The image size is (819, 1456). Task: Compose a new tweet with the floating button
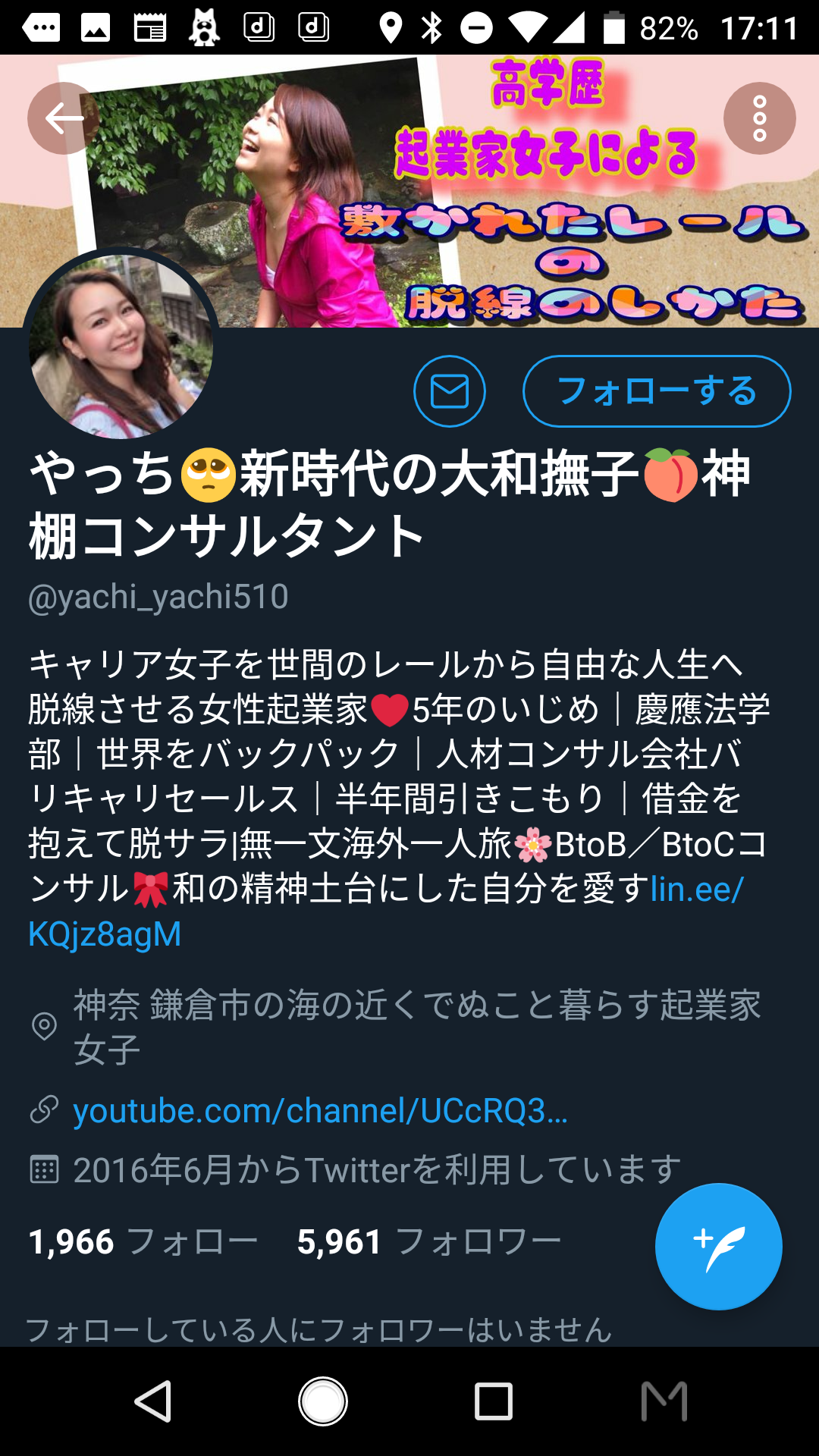click(718, 1247)
